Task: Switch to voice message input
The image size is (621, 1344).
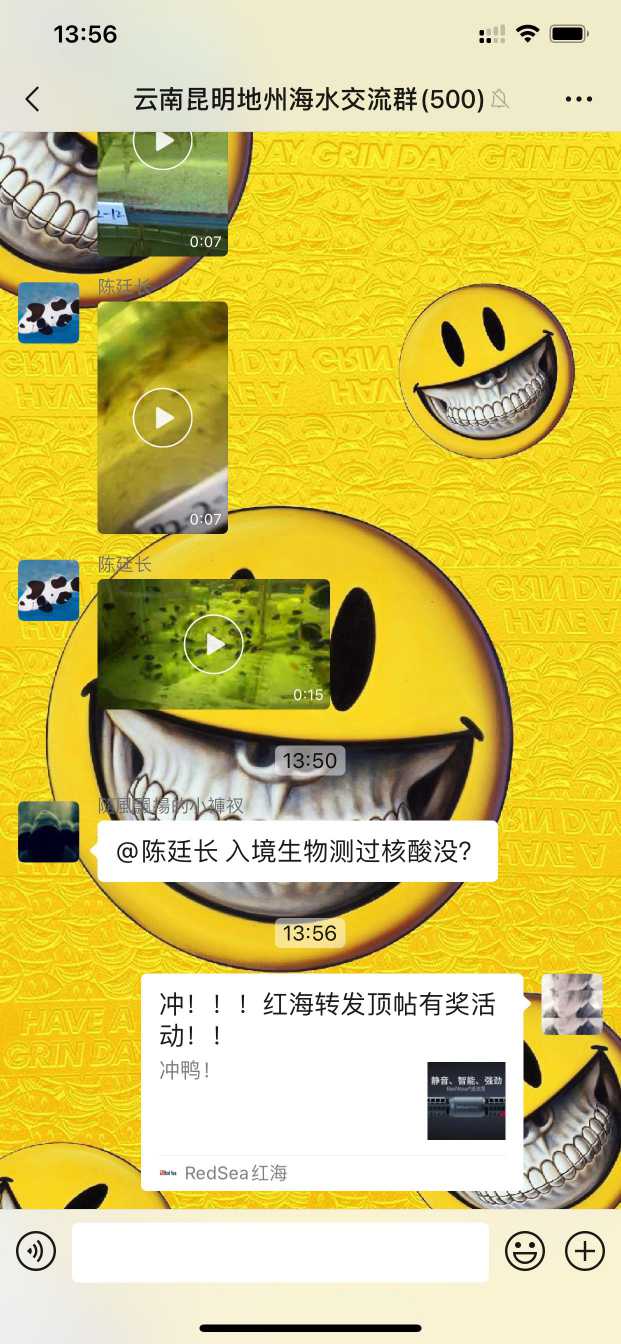Action: (x=36, y=1251)
